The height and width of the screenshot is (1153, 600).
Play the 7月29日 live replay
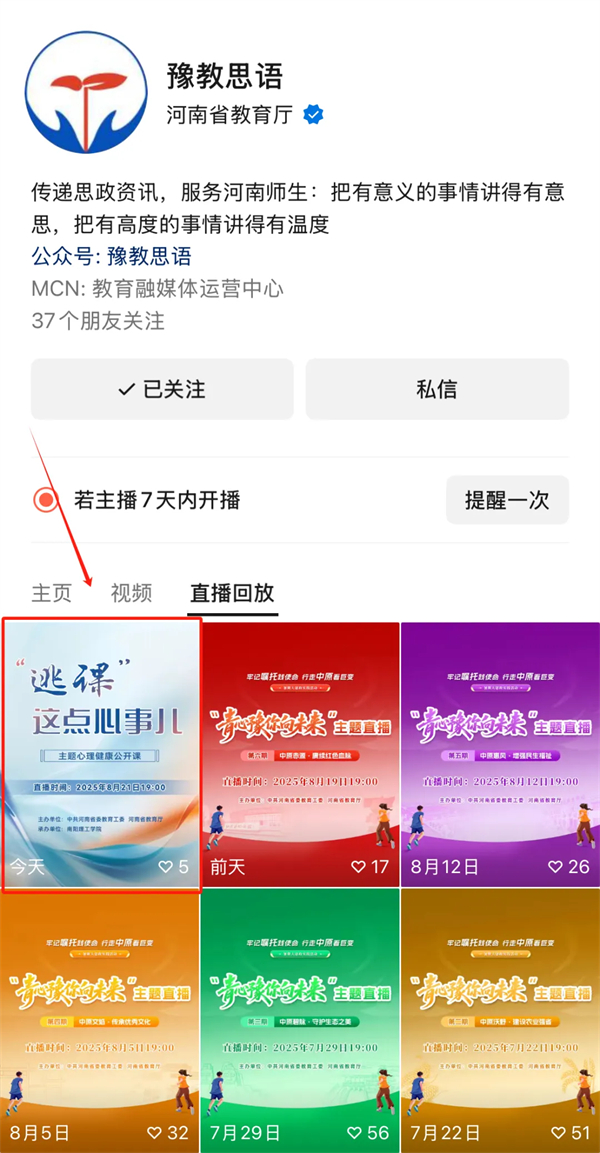coord(300,1018)
